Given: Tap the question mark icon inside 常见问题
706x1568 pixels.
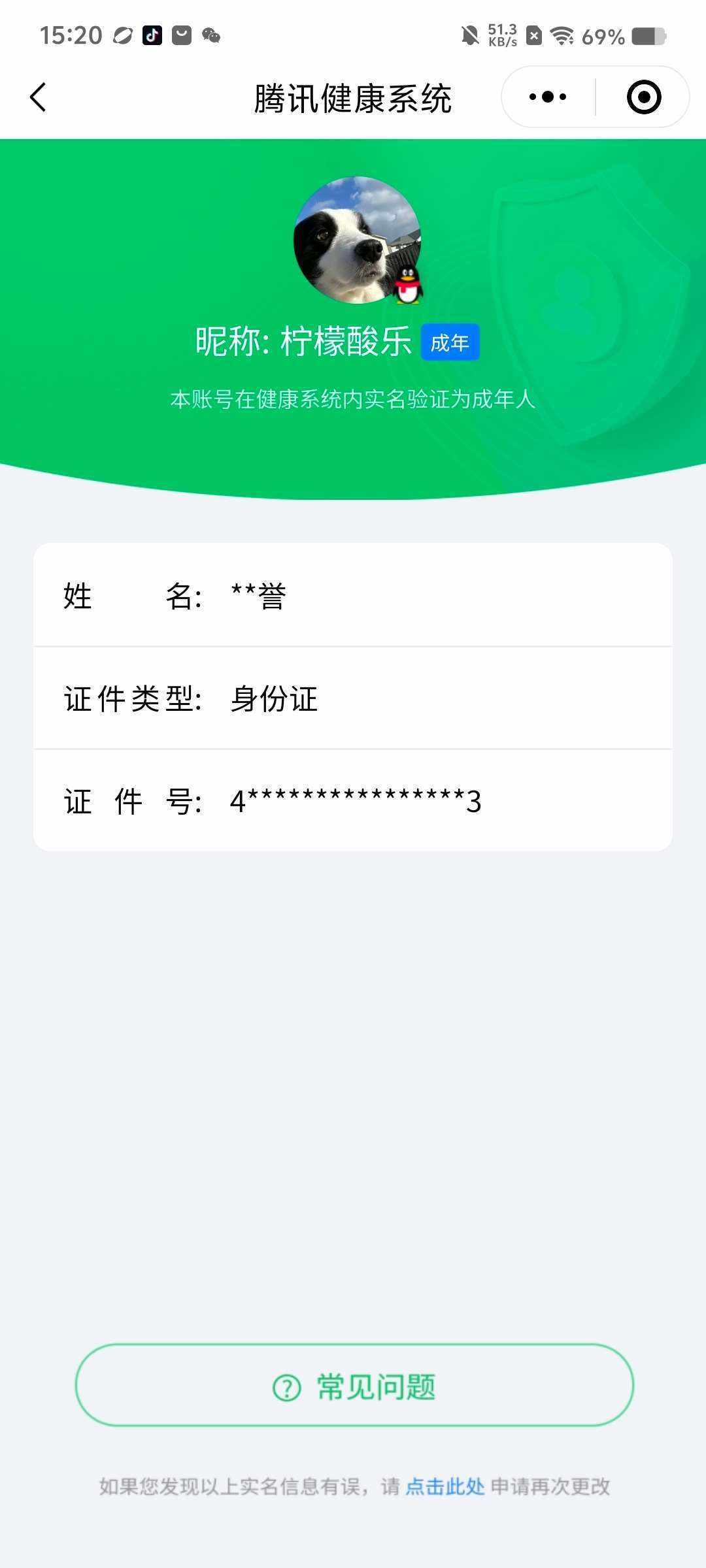Looking at the screenshot, I should (286, 1388).
